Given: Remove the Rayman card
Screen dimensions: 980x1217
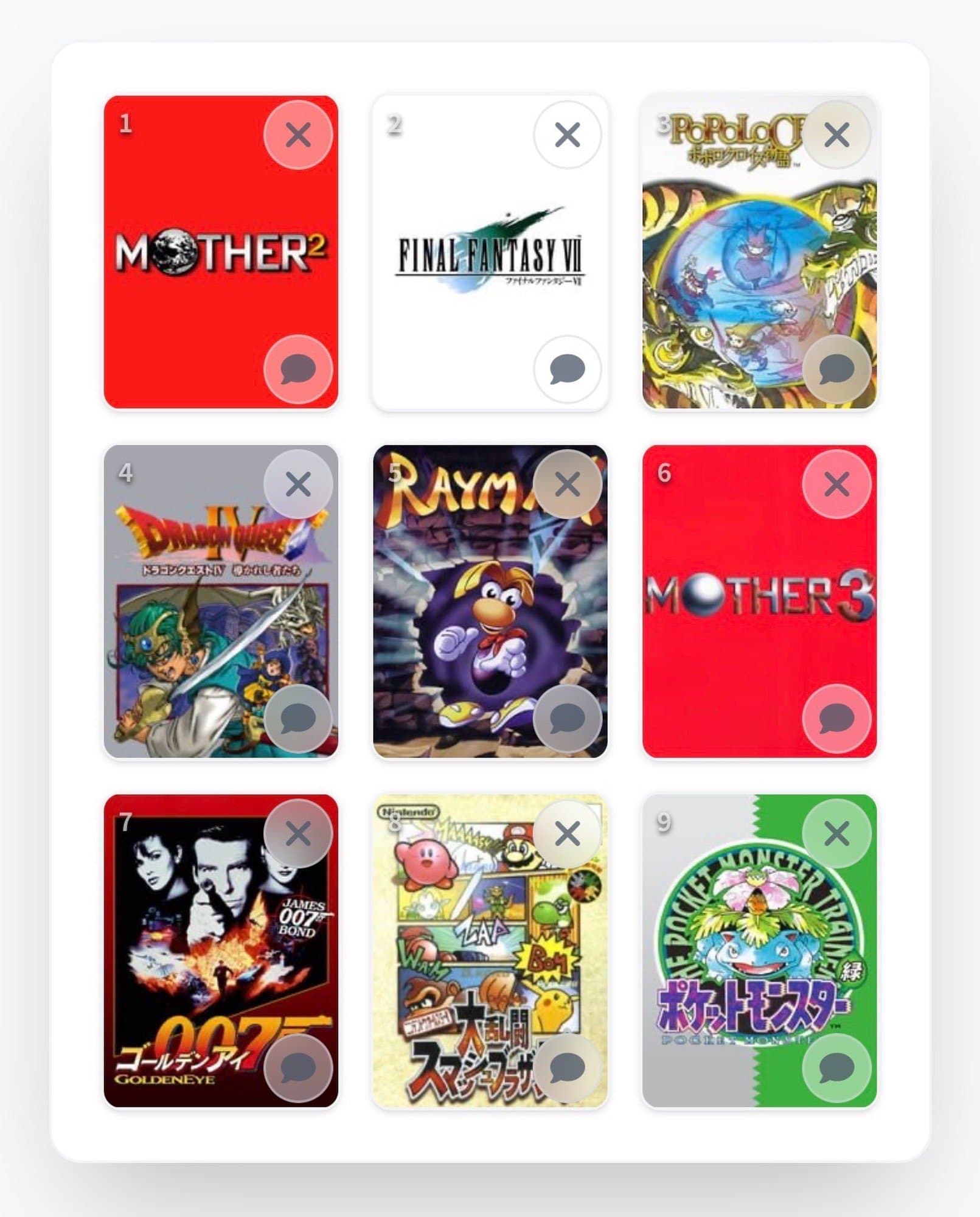Looking at the screenshot, I should click(x=567, y=484).
